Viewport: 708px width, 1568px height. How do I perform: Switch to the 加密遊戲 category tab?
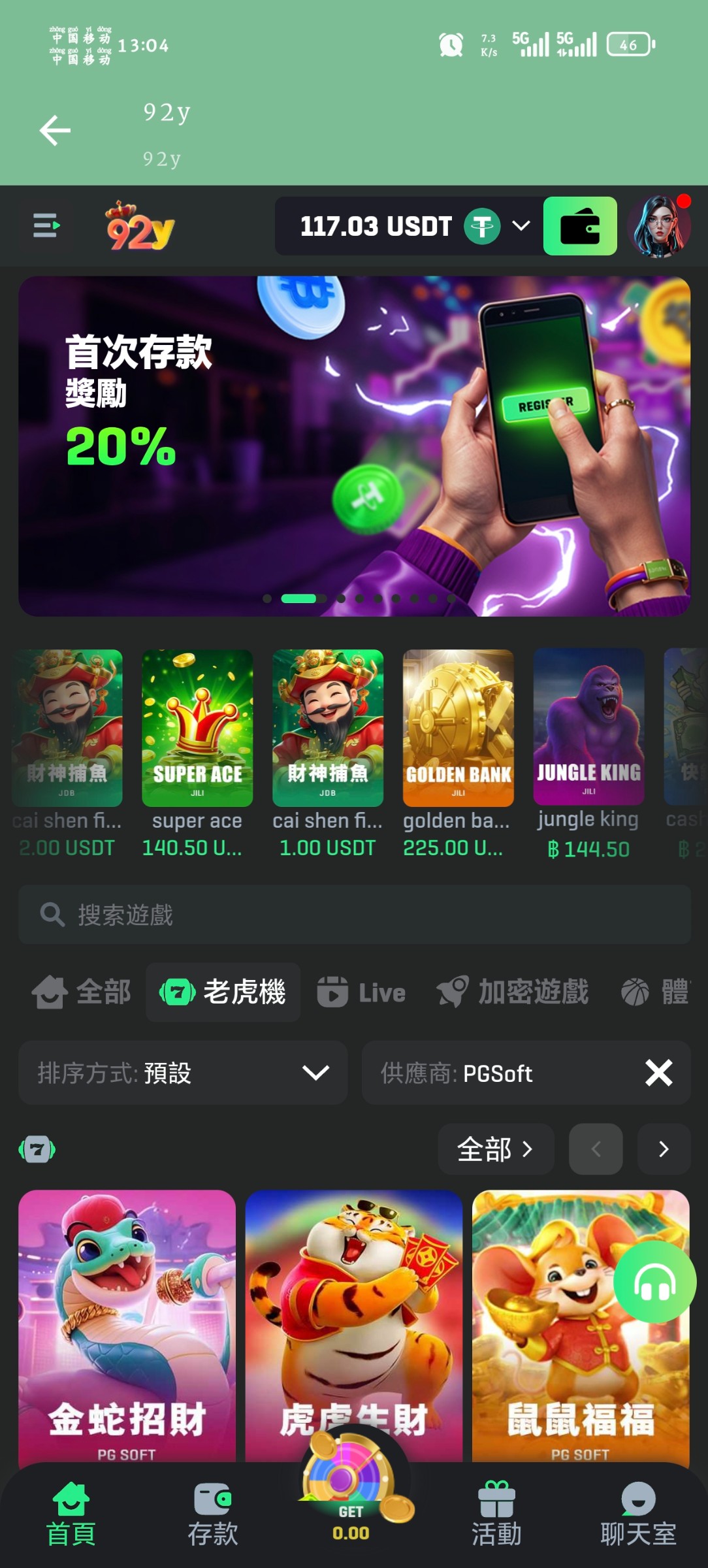513,992
